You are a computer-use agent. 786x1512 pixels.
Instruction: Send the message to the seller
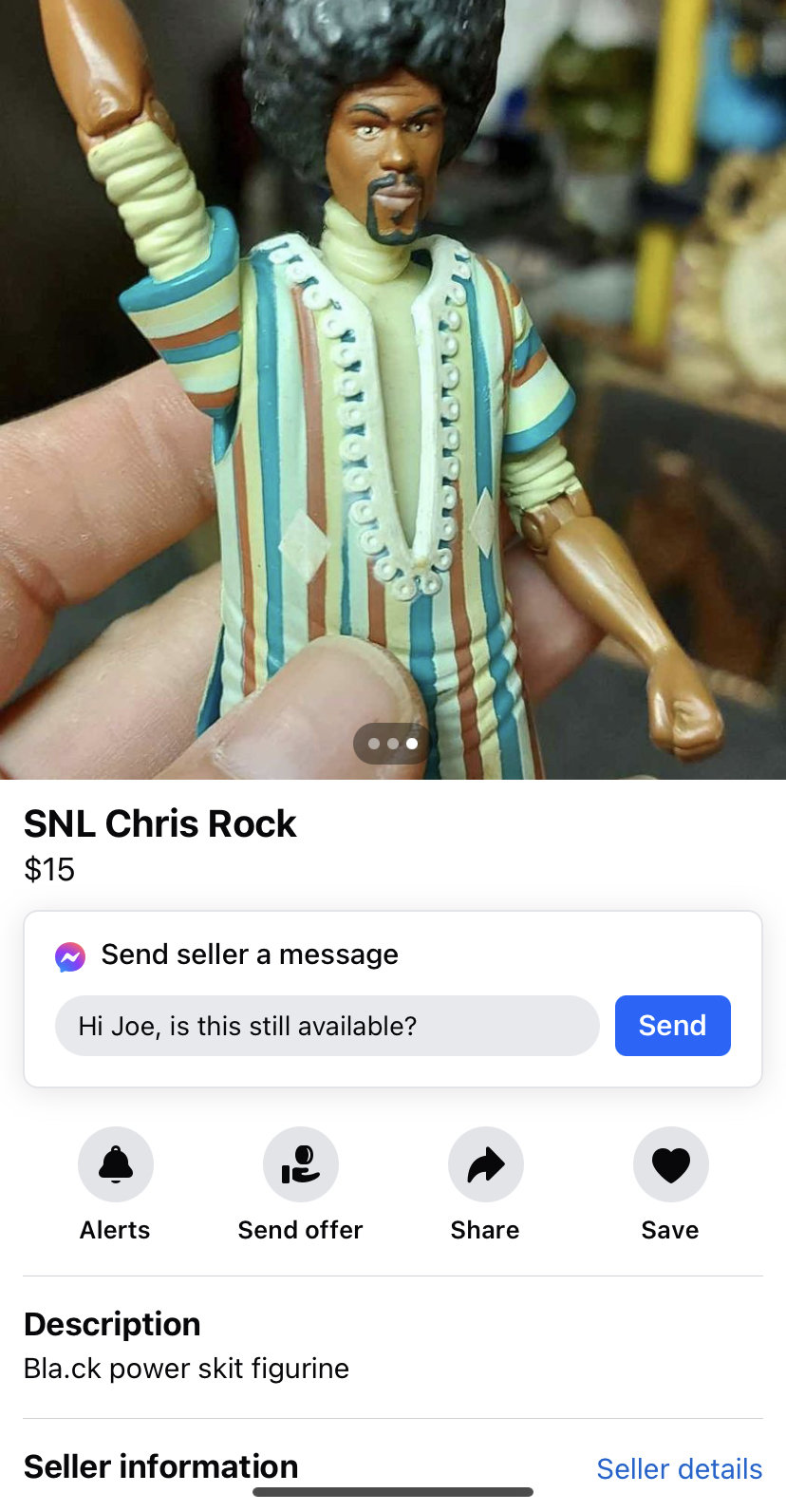tap(672, 1026)
